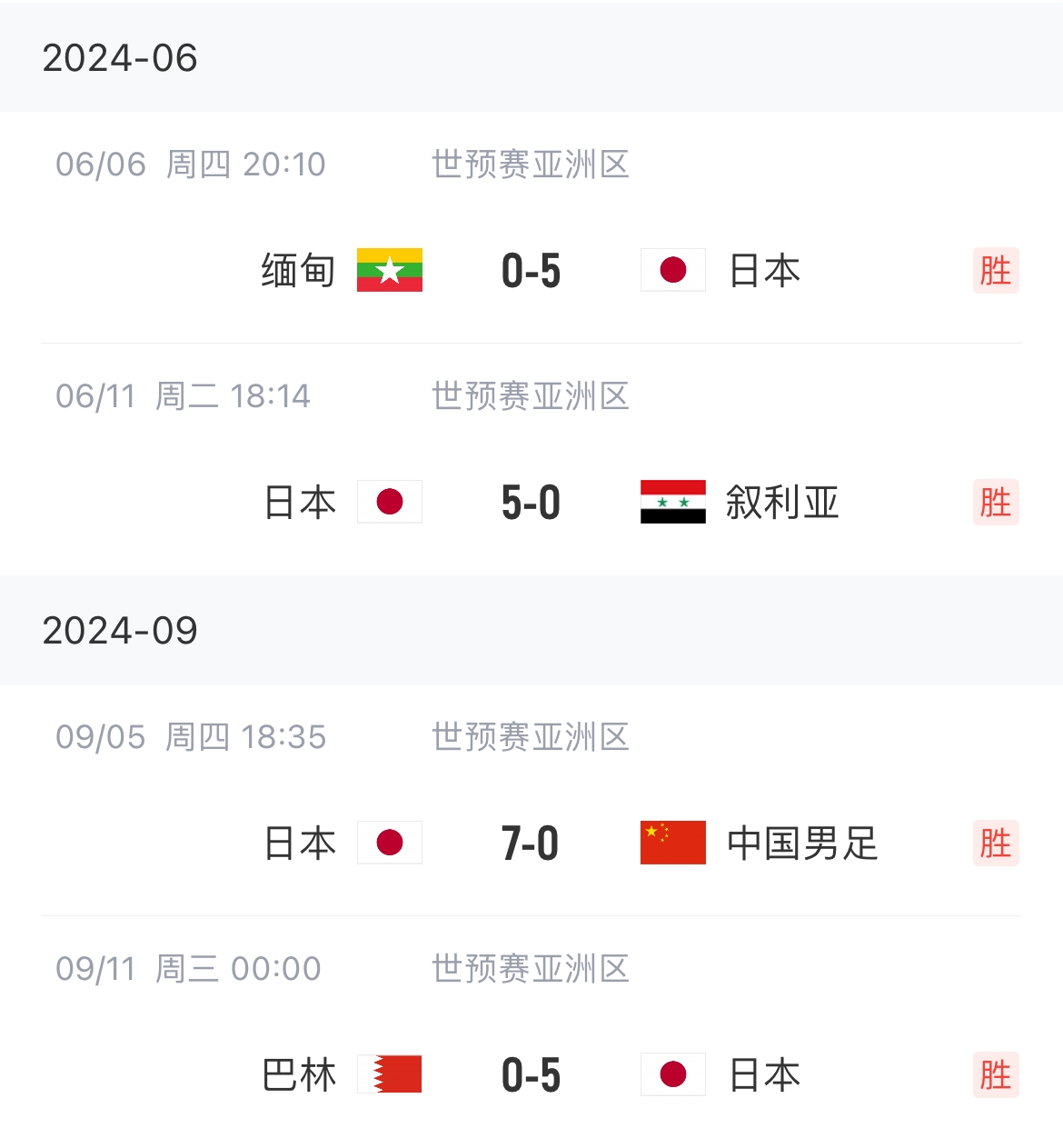Select the 巴林 vs 日本 0-5 match
This screenshot has height=1148, width=1063.
(x=531, y=1075)
